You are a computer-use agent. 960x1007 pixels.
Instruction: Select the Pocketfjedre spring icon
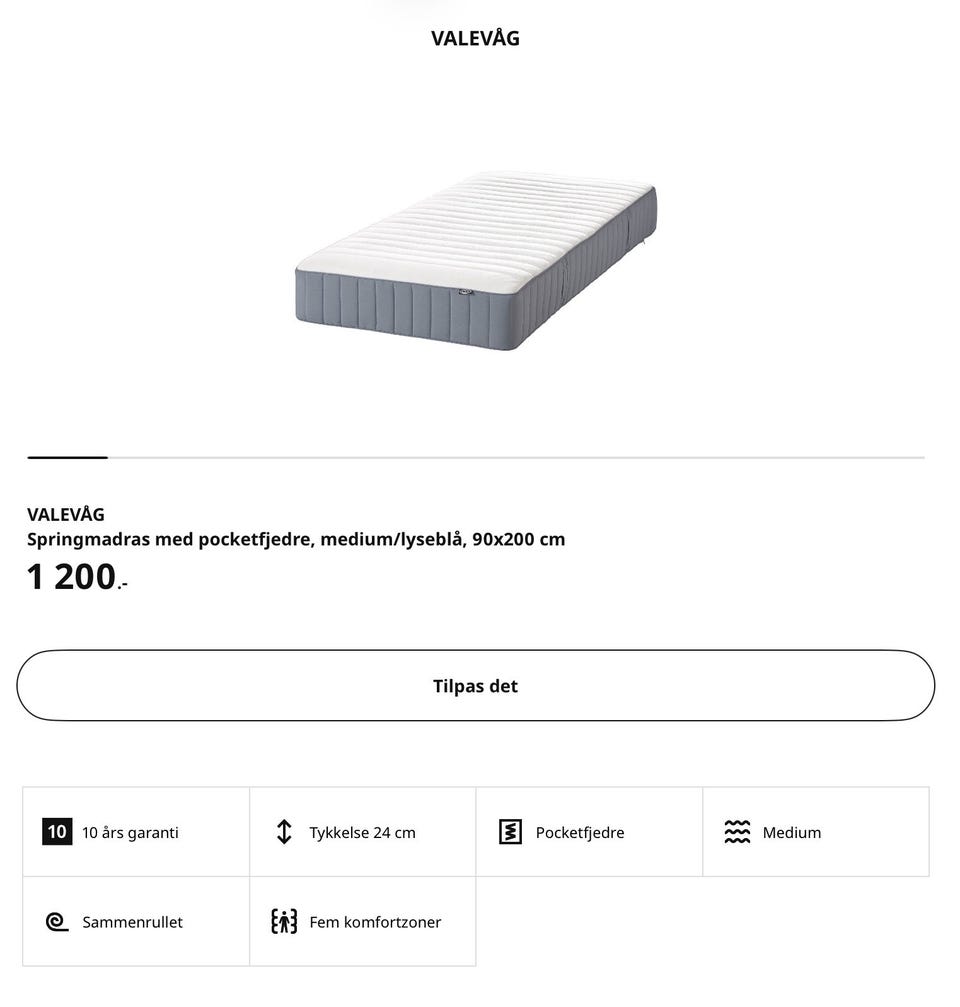[510, 831]
